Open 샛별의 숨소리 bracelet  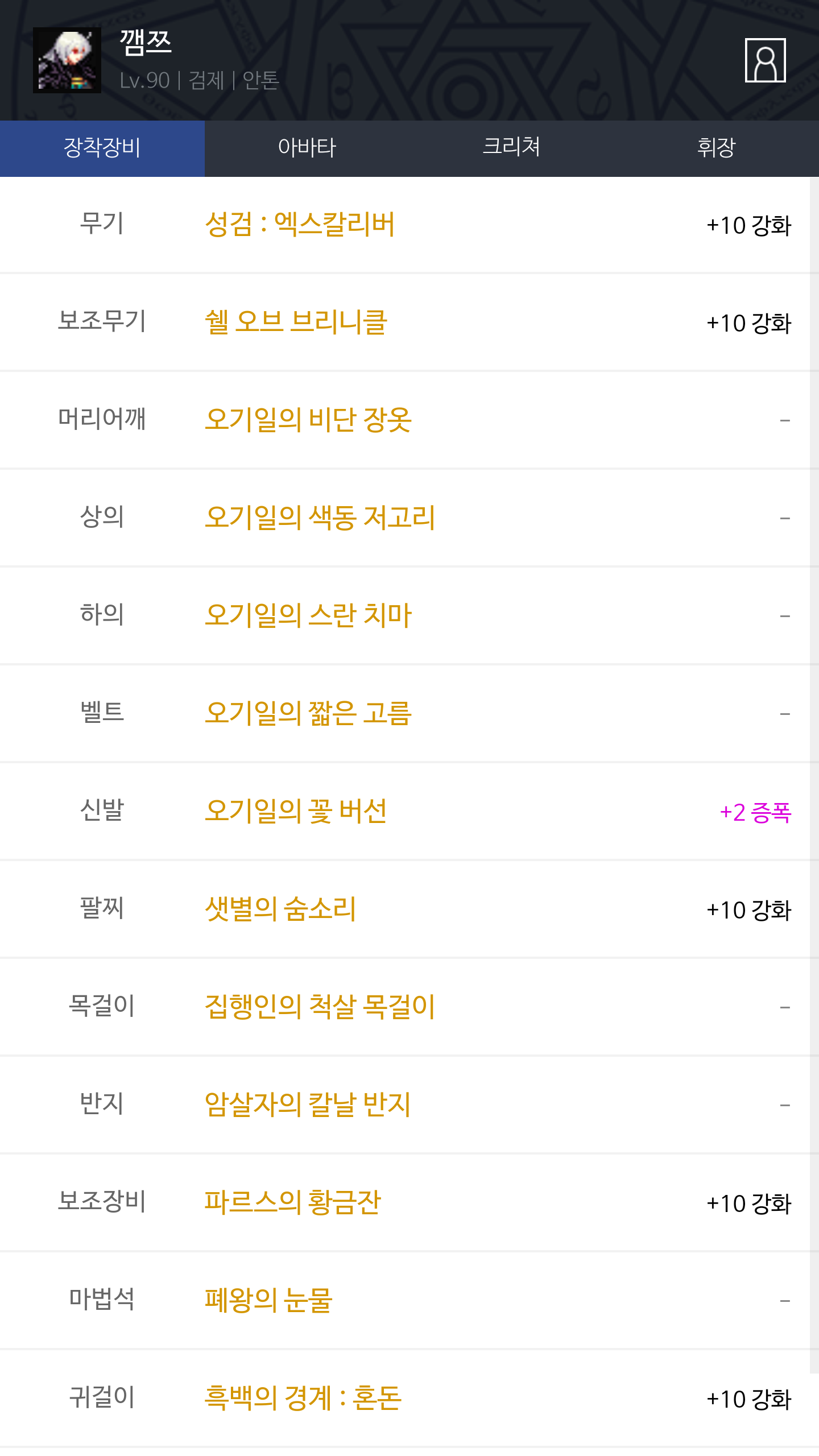280,909
